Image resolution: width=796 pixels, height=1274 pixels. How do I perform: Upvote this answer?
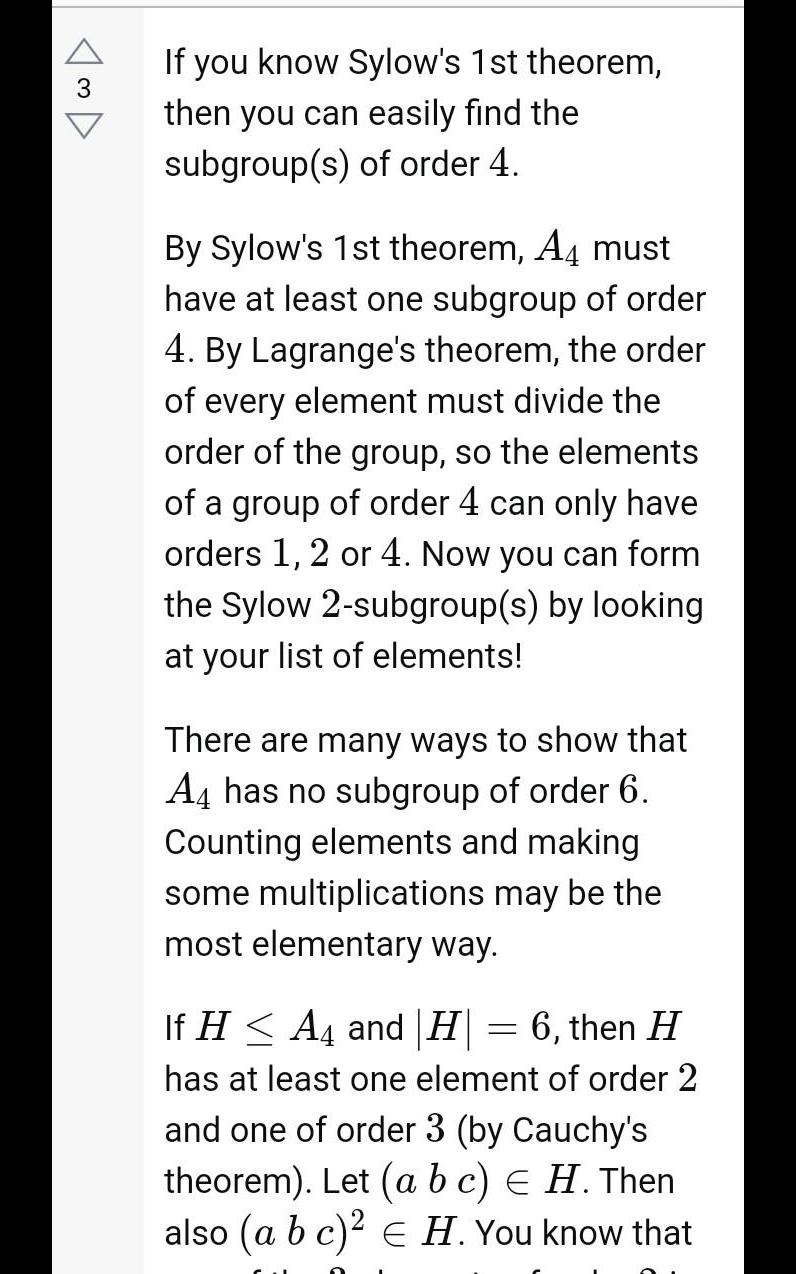(x=85, y=49)
